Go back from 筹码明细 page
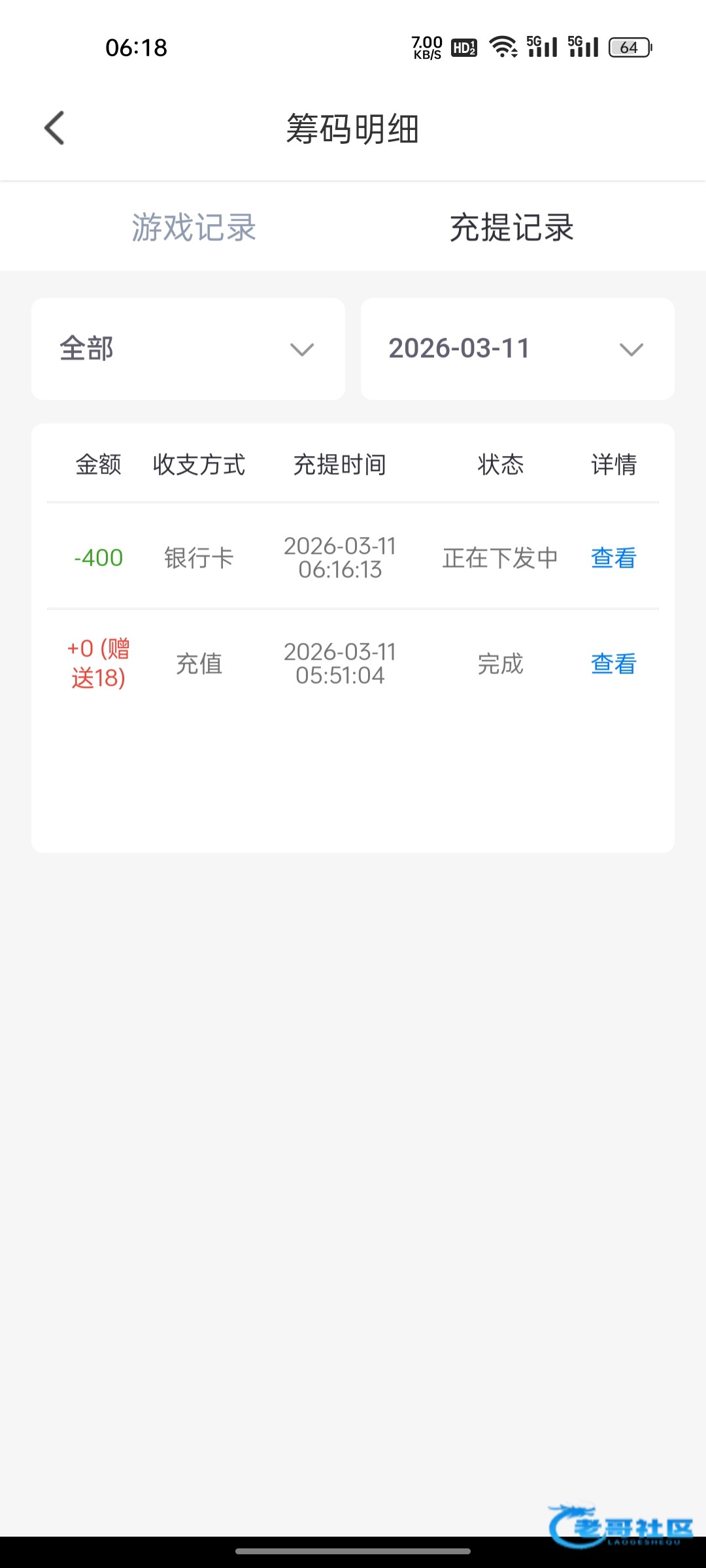This screenshot has height=1568, width=706. click(54, 128)
